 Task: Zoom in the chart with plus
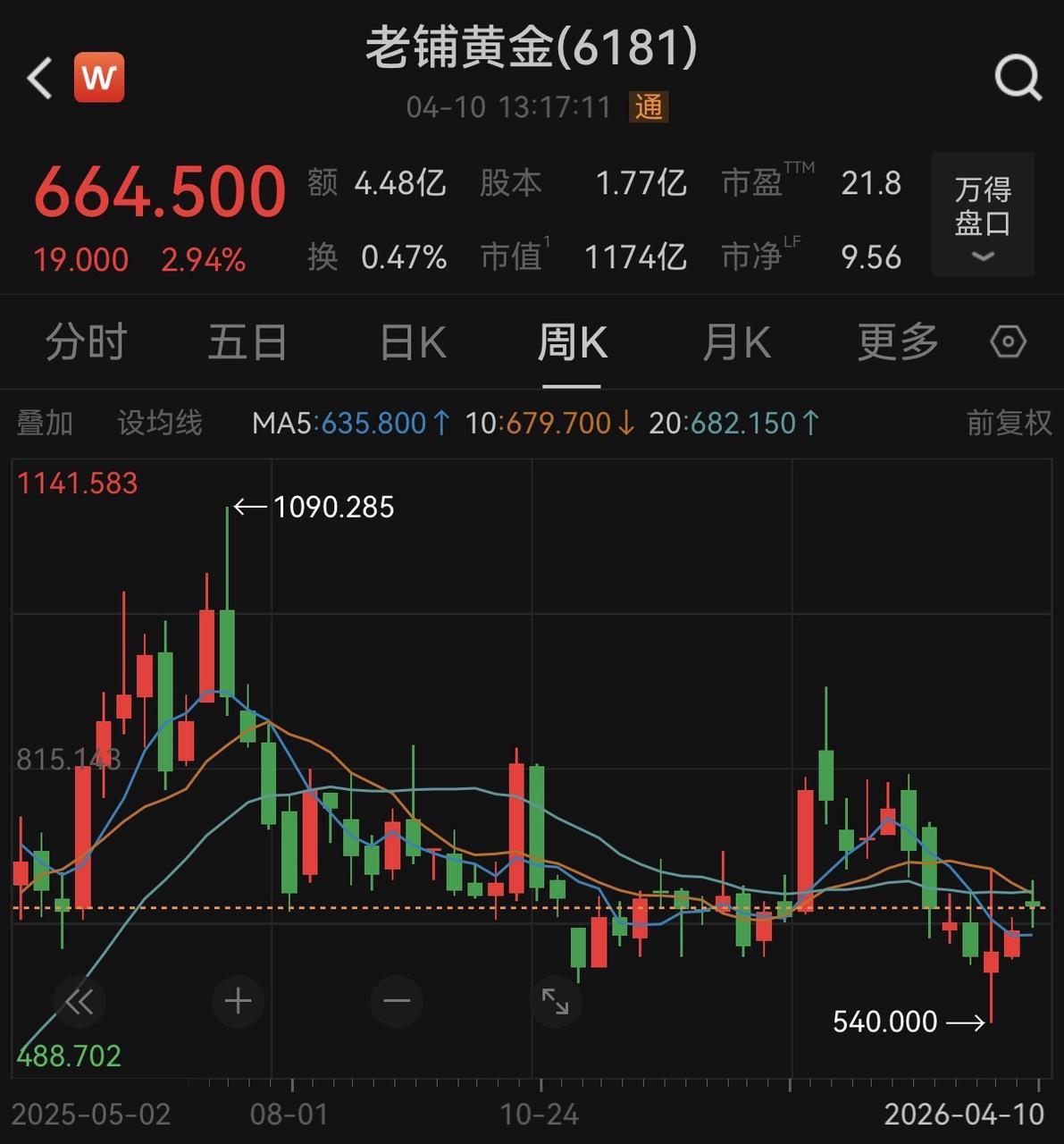pyautogui.click(x=238, y=1001)
